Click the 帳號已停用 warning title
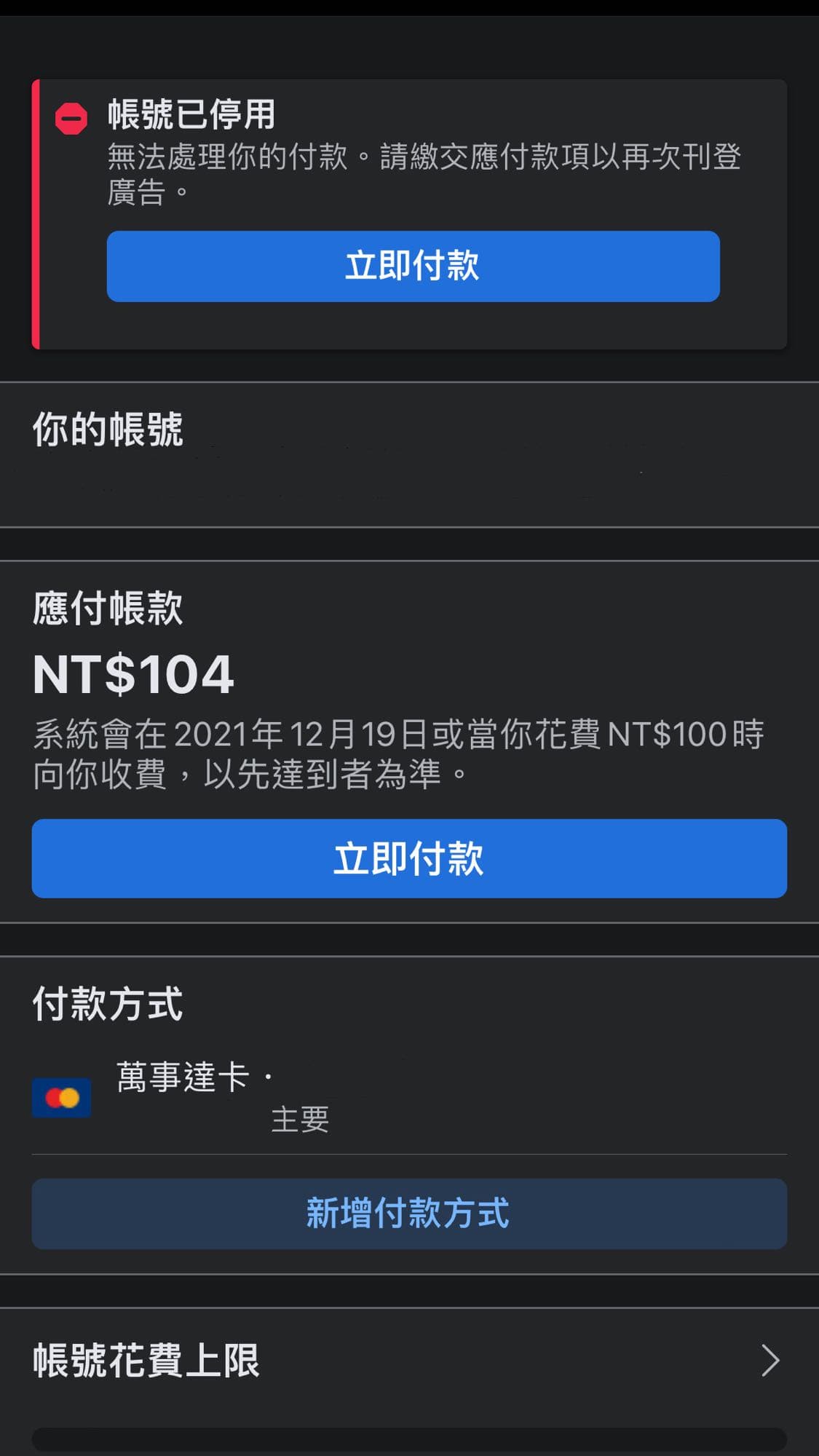Image resolution: width=819 pixels, height=1456 pixels. (189, 113)
